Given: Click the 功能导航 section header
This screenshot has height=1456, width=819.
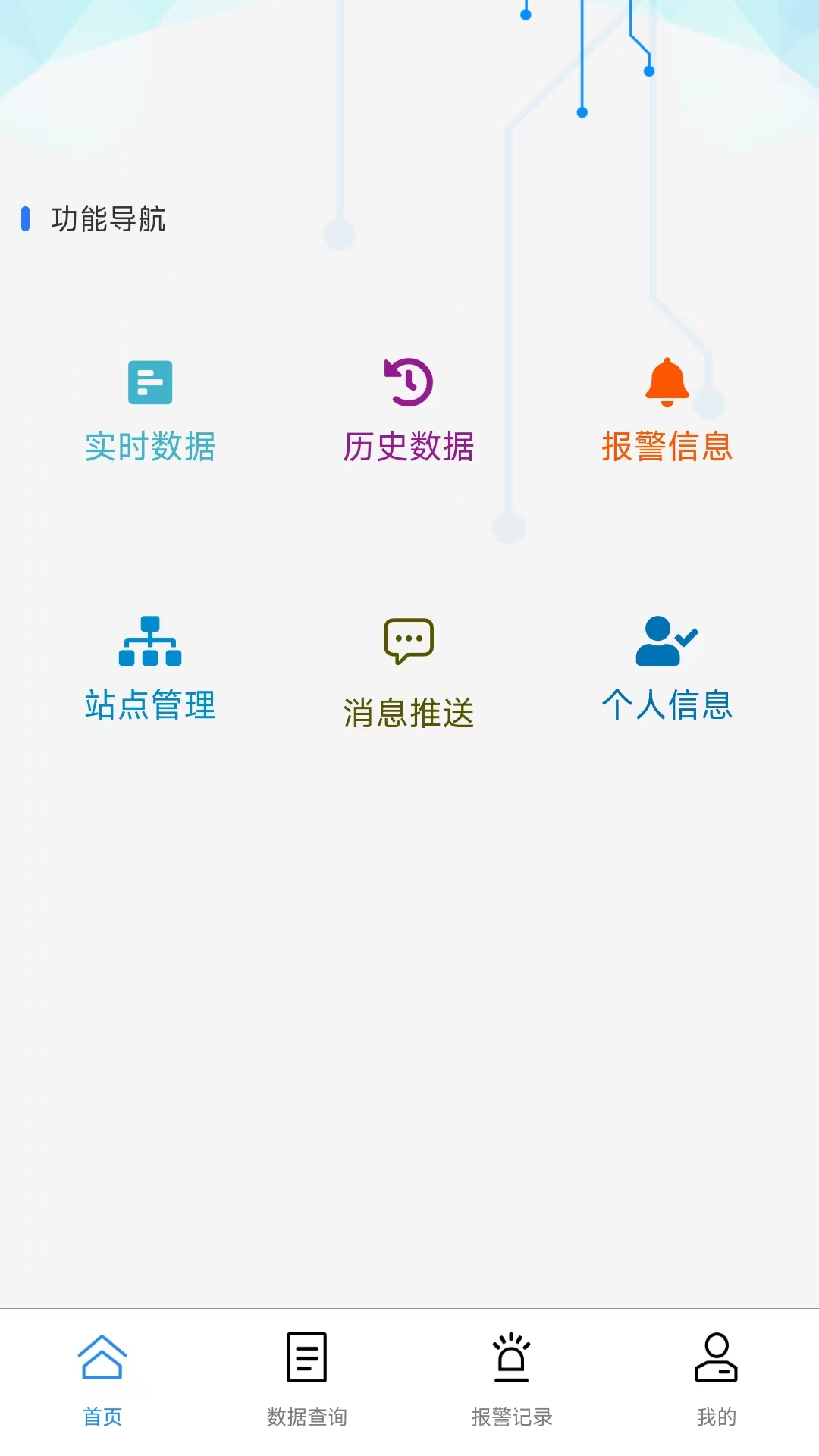Looking at the screenshot, I should click(x=109, y=219).
